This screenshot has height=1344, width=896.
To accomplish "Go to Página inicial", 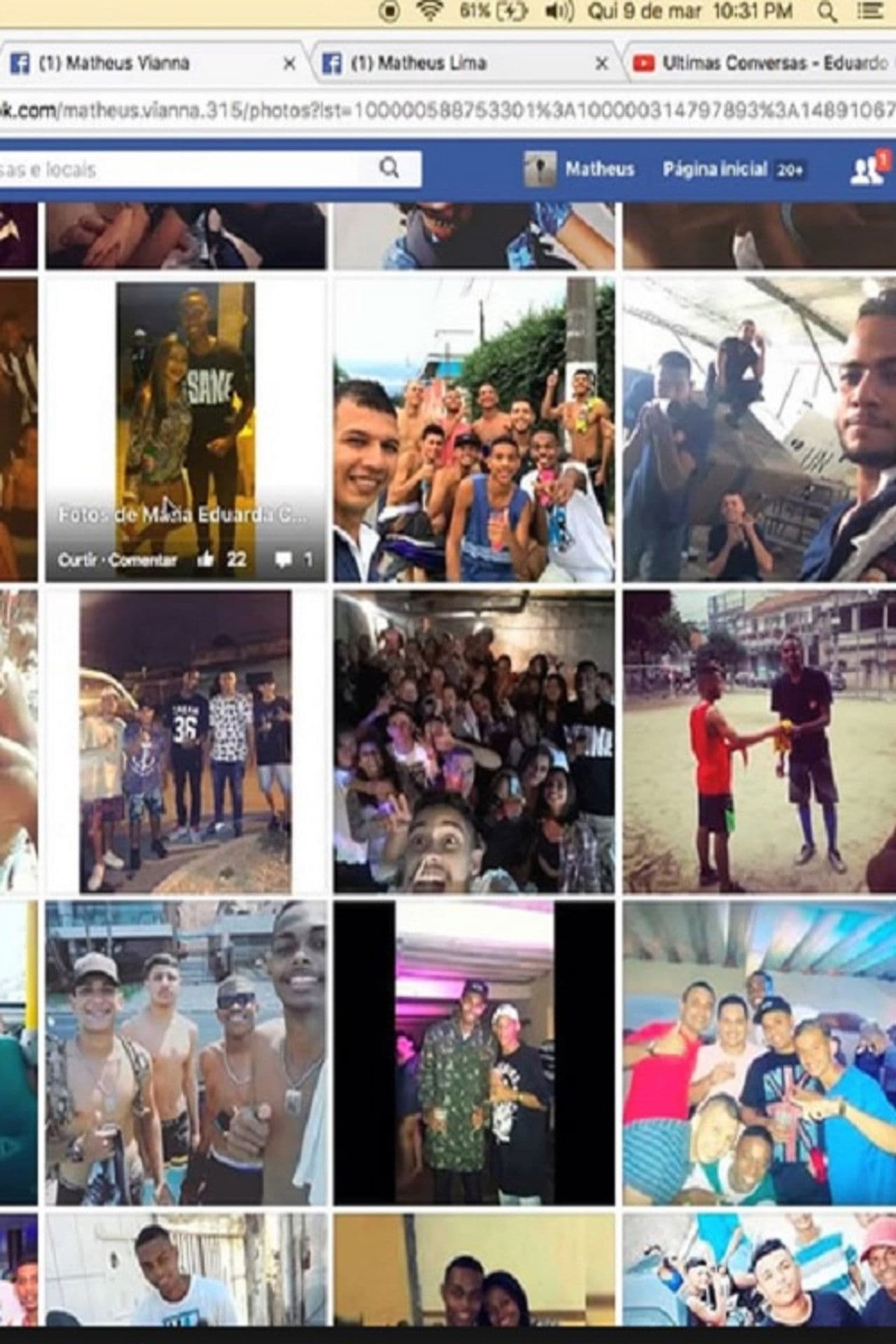I will click(714, 169).
